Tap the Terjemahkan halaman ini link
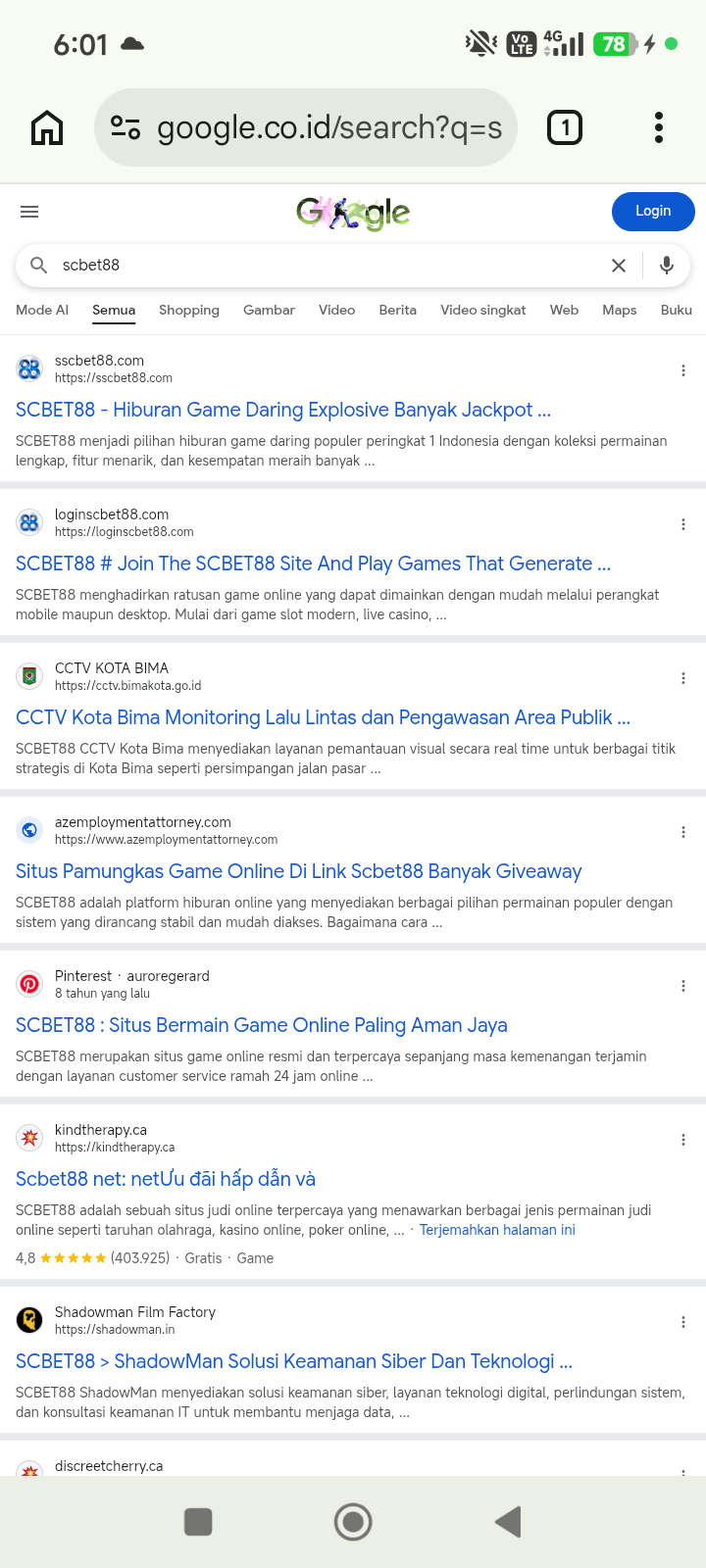706x1568 pixels. (497, 1230)
